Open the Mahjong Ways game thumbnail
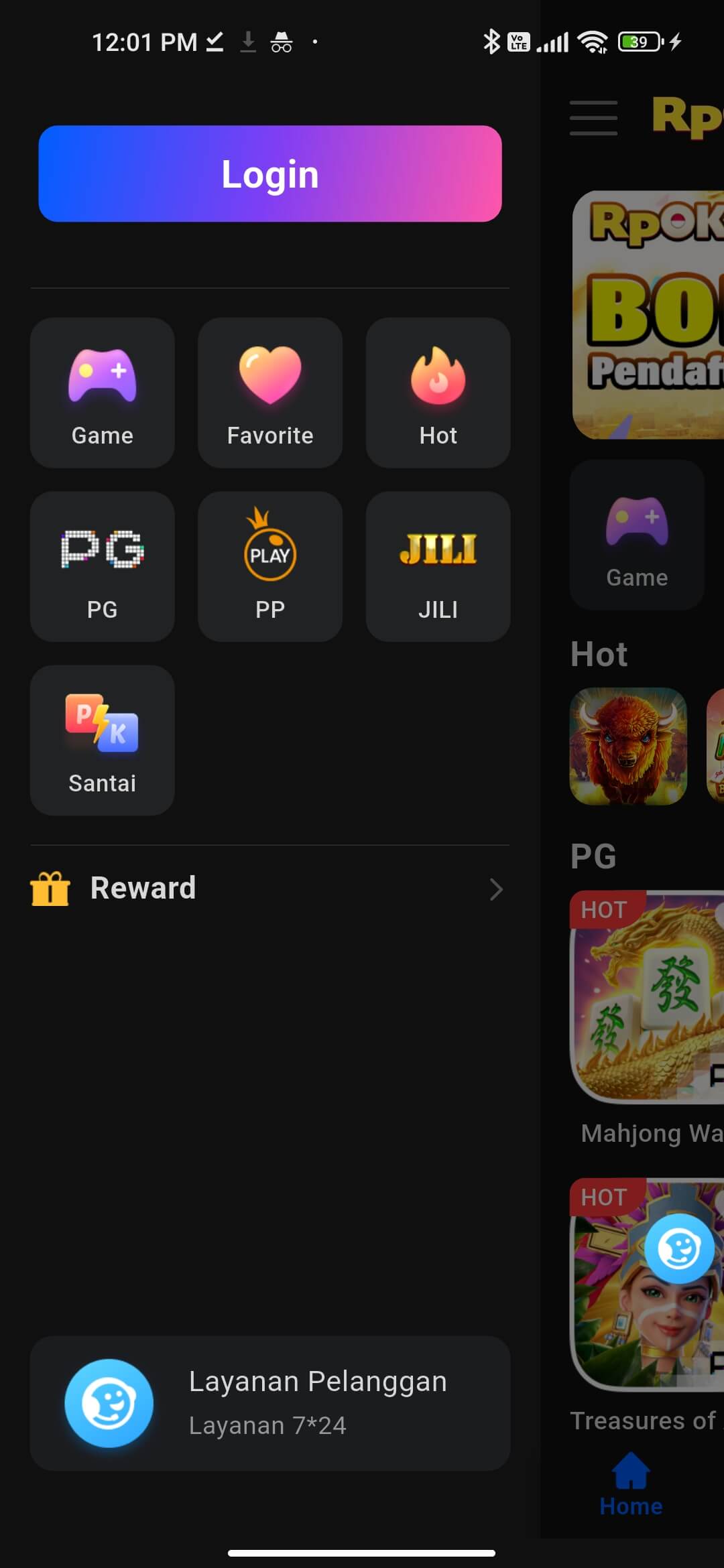724x1568 pixels. pyautogui.click(x=647, y=996)
